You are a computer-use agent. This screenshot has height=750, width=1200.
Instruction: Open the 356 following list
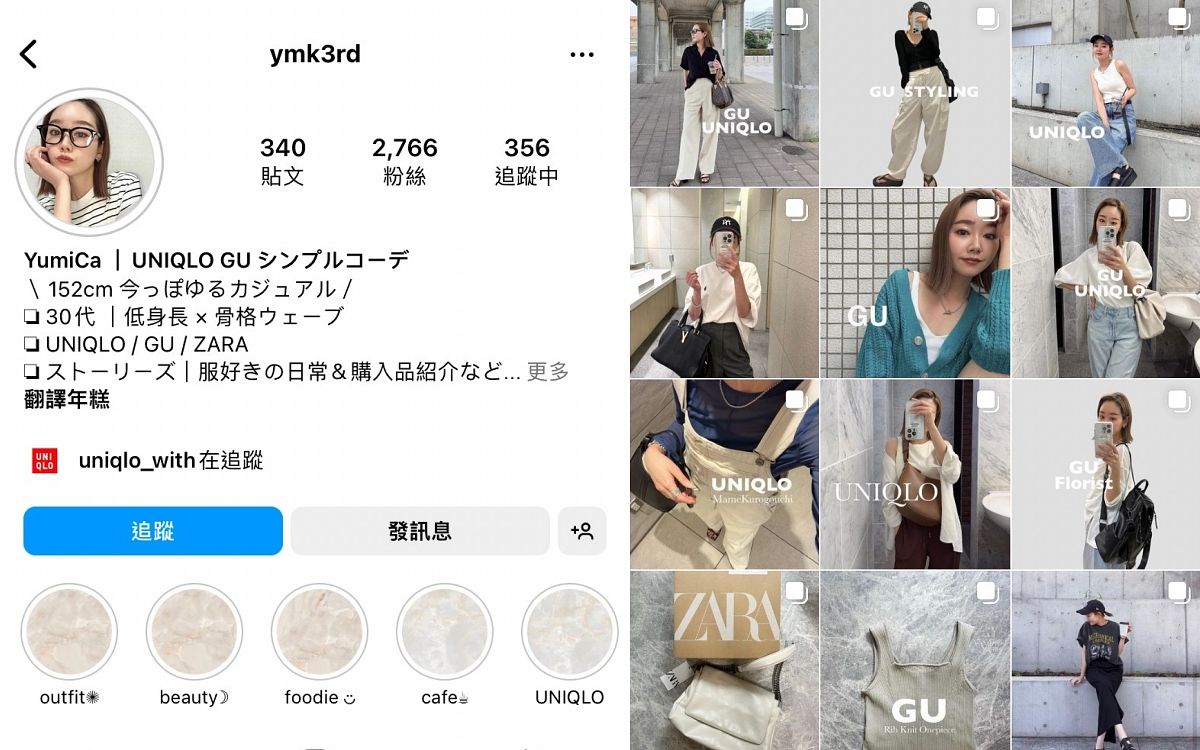[526, 161]
